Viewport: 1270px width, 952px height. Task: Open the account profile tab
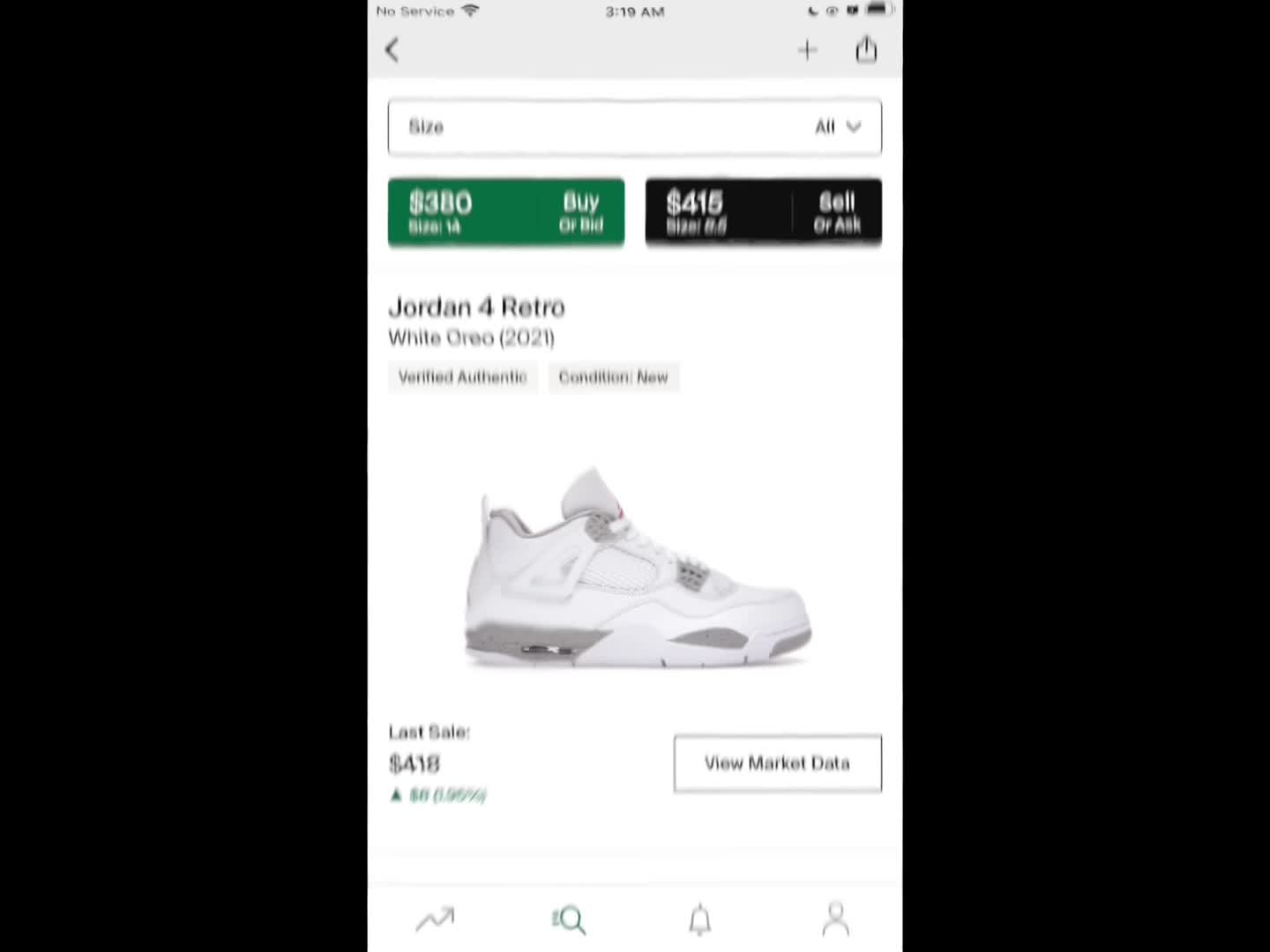pyautogui.click(x=835, y=919)
